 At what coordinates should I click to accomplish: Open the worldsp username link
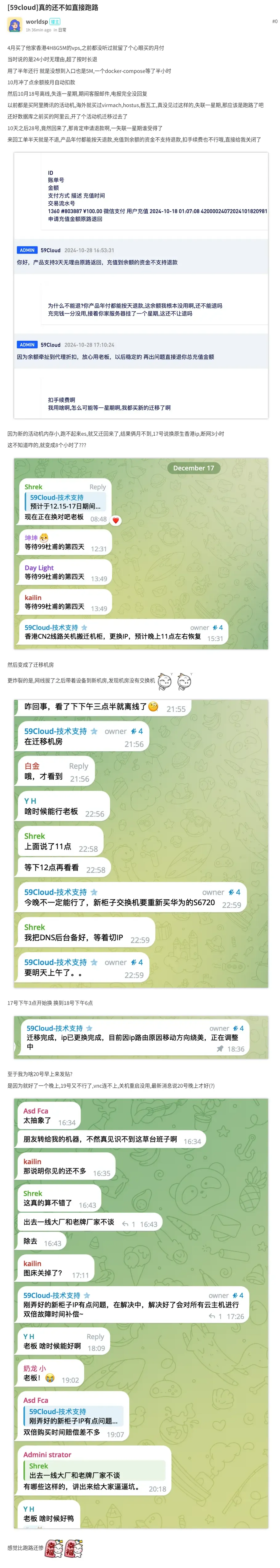click(37, 21)
